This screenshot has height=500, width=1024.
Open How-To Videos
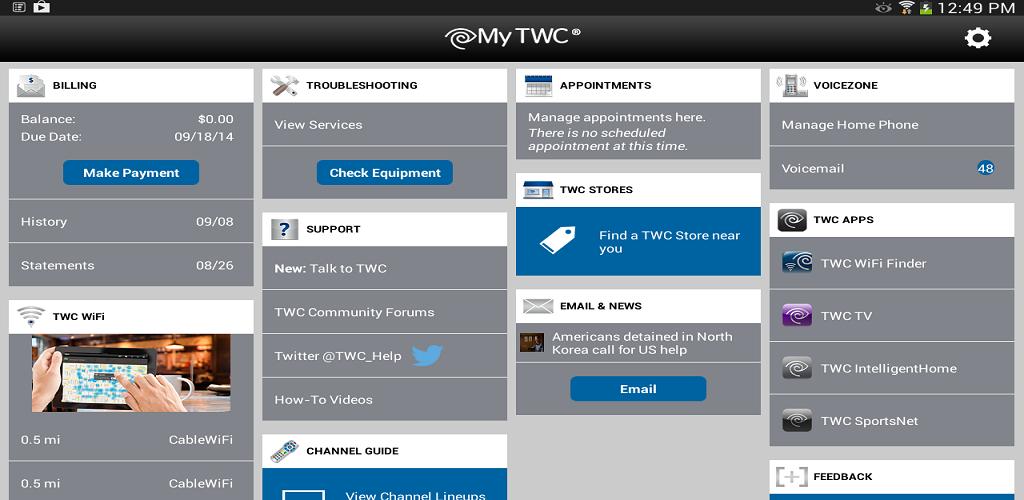384,400
